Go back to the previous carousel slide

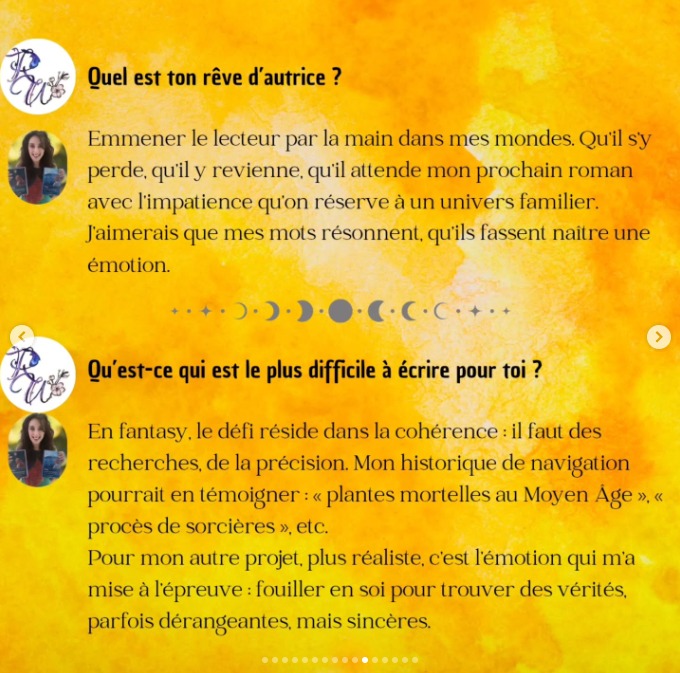coord(21,337)
